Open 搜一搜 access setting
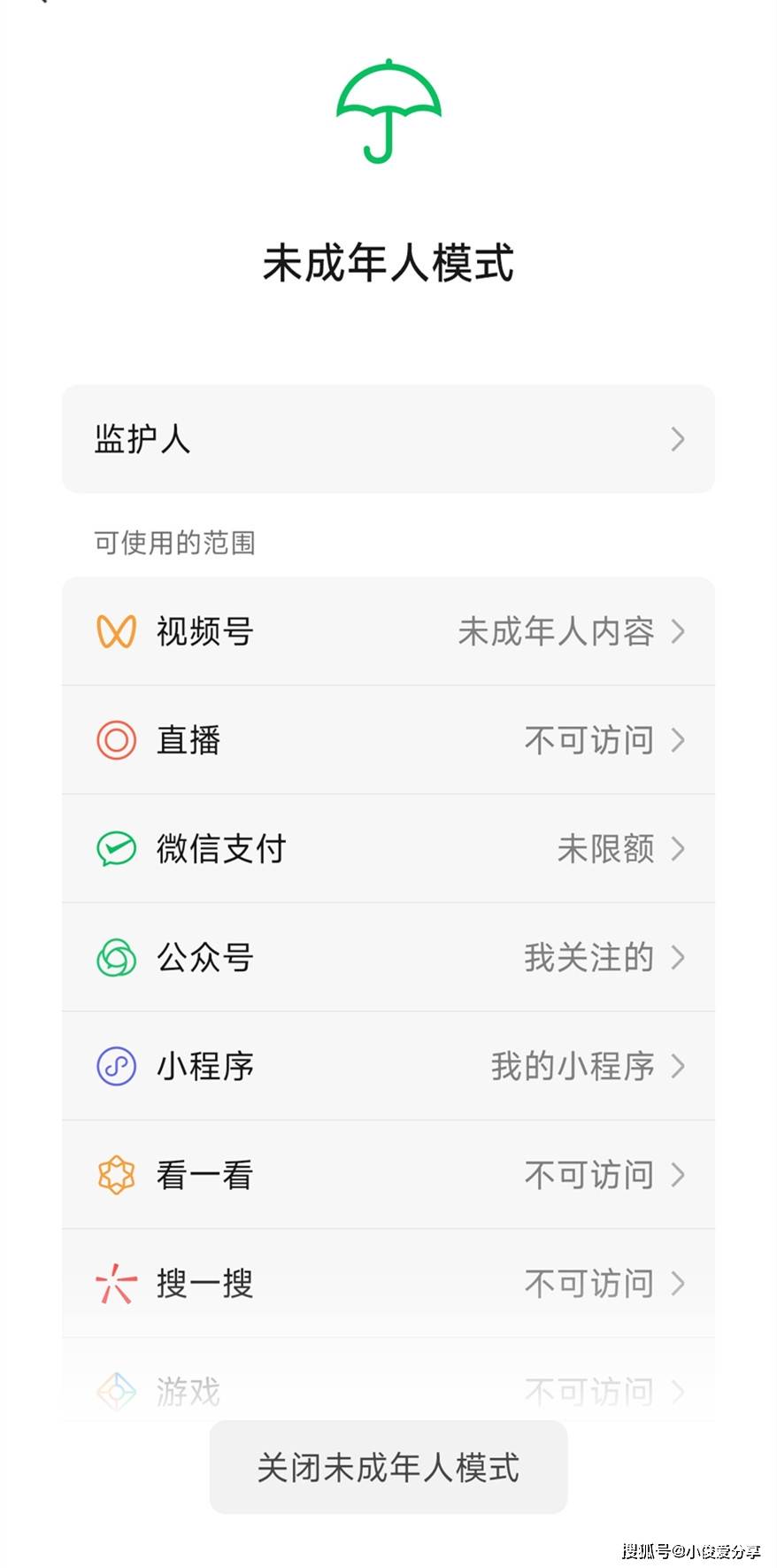 click(x=388, y=1283)
